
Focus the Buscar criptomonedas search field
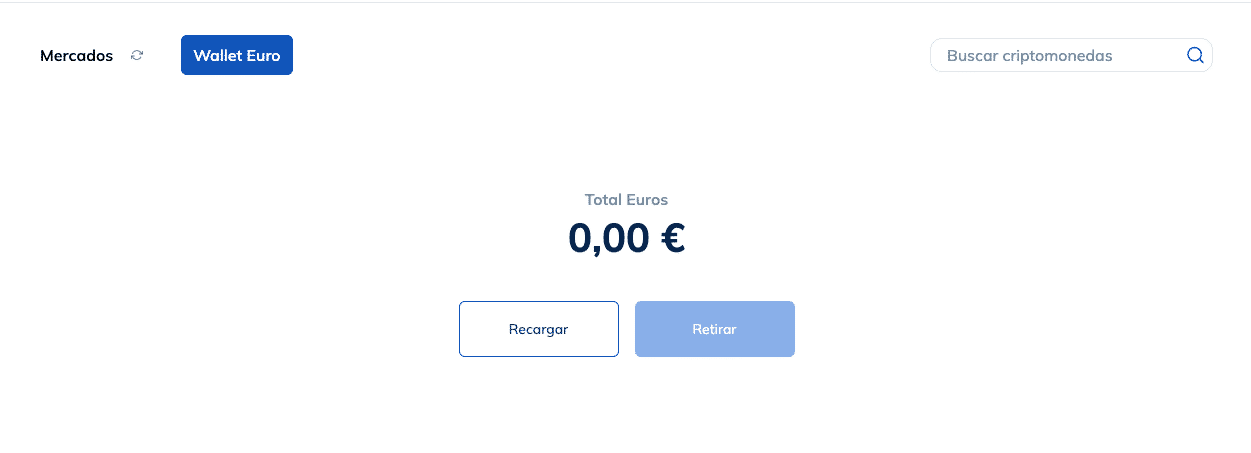pyautogui.click(x=1055, y=56)
